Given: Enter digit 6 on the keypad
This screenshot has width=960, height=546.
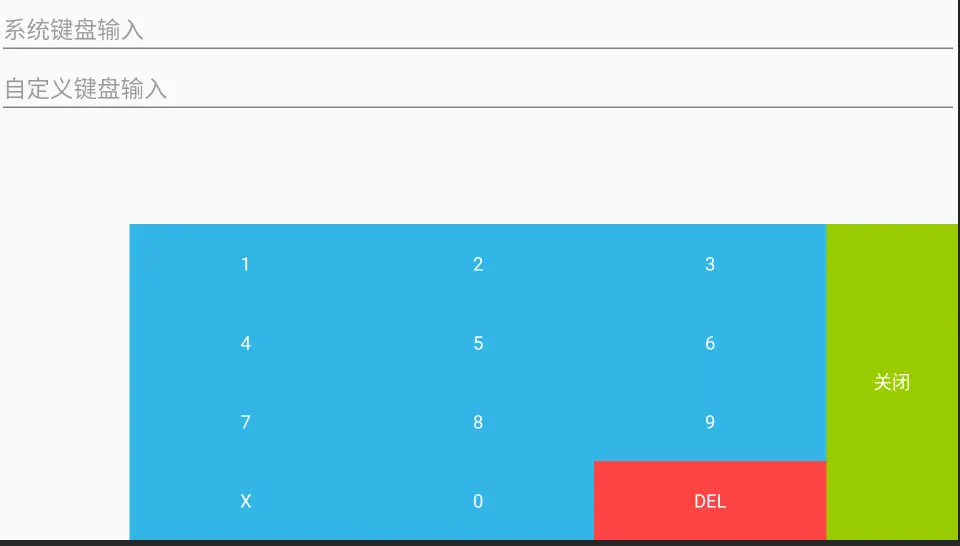Looking at the screenshot, I should click(x=710, y=343).
